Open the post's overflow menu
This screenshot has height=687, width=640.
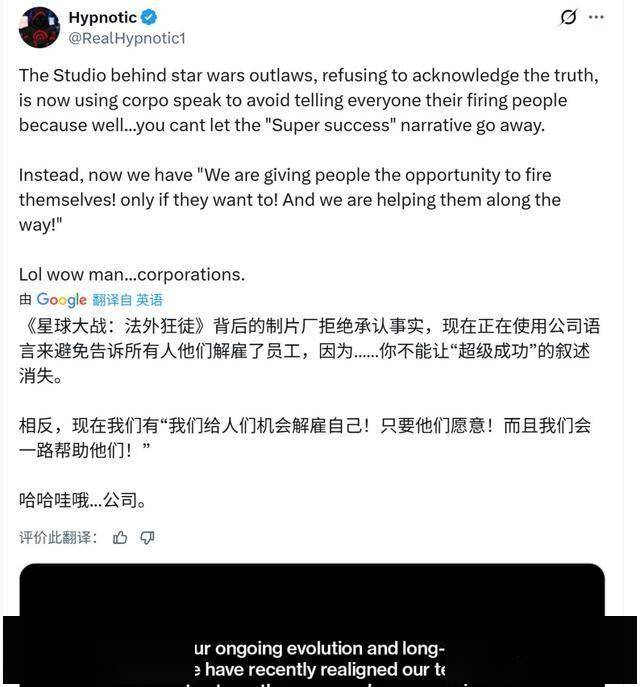[x=597, y=17]
